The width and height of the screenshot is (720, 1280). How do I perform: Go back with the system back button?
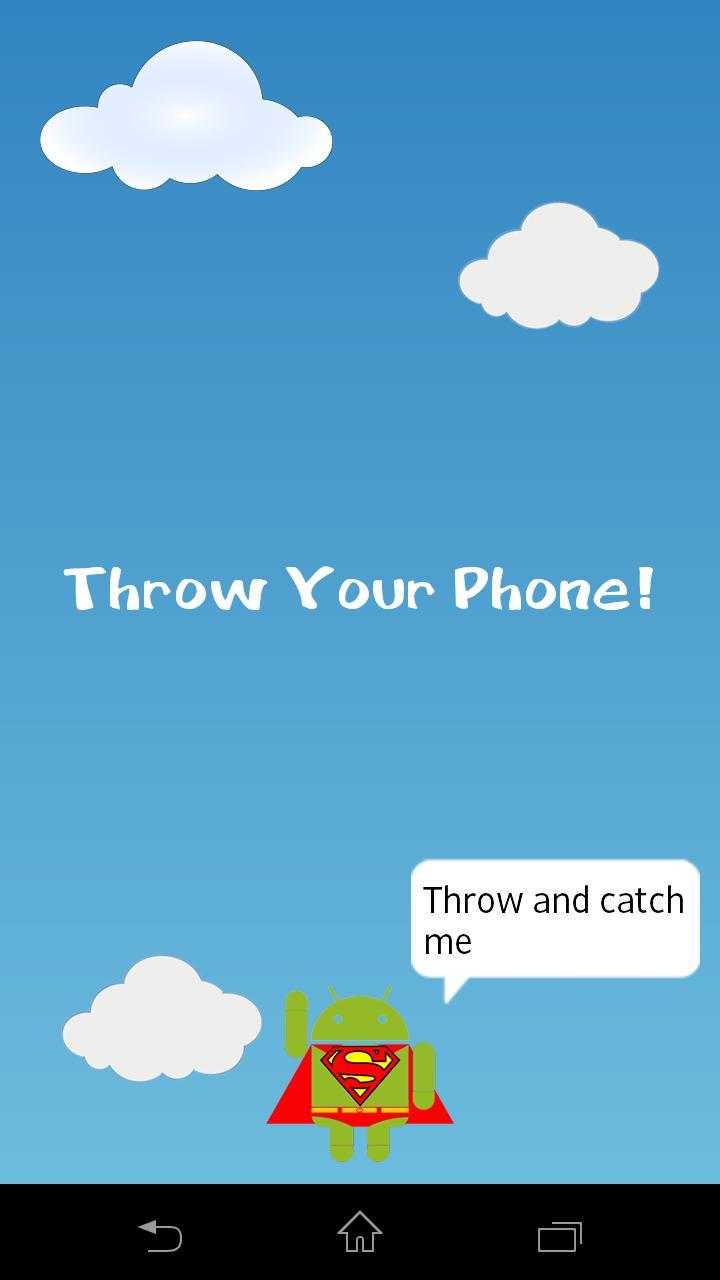tap(160, 1234)
